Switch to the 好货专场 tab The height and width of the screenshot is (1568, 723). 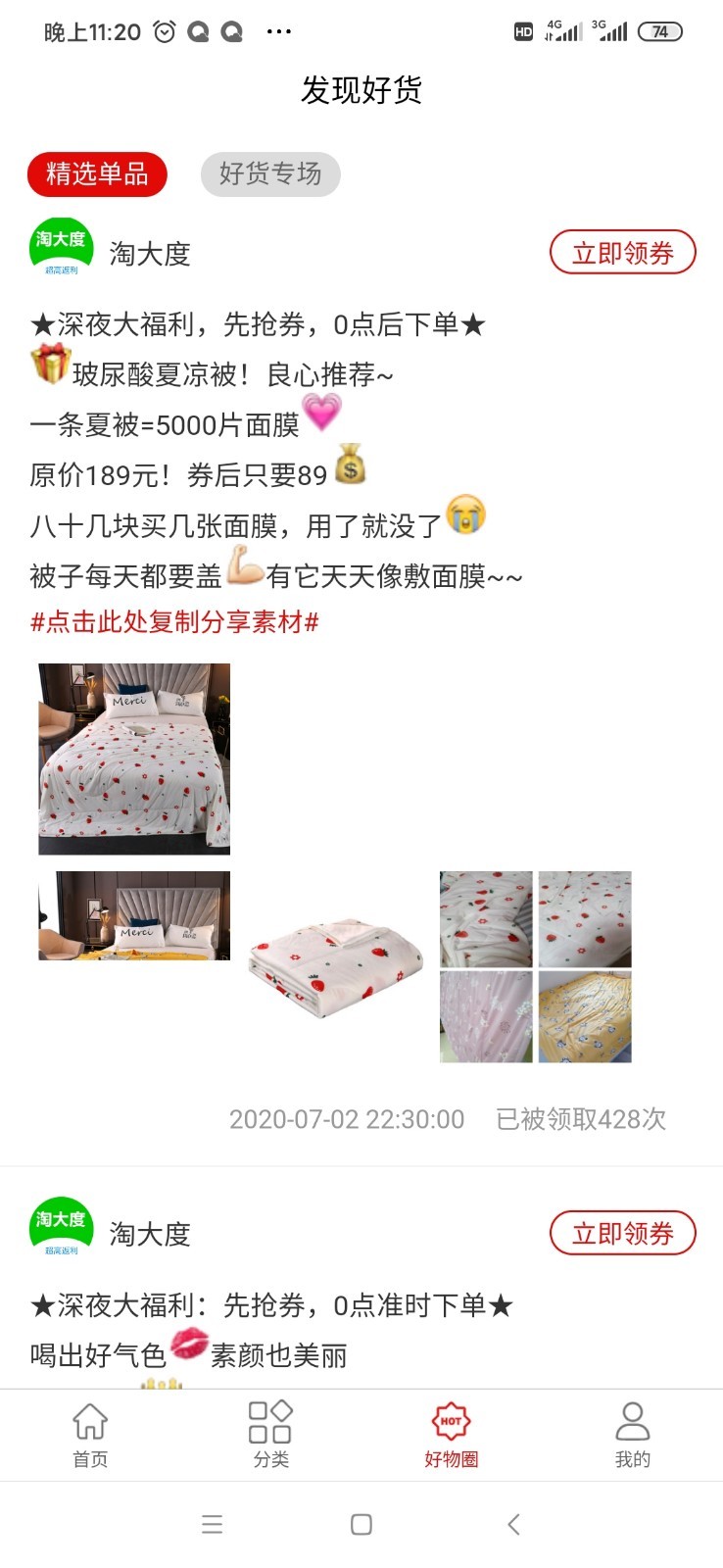point(270,174)
